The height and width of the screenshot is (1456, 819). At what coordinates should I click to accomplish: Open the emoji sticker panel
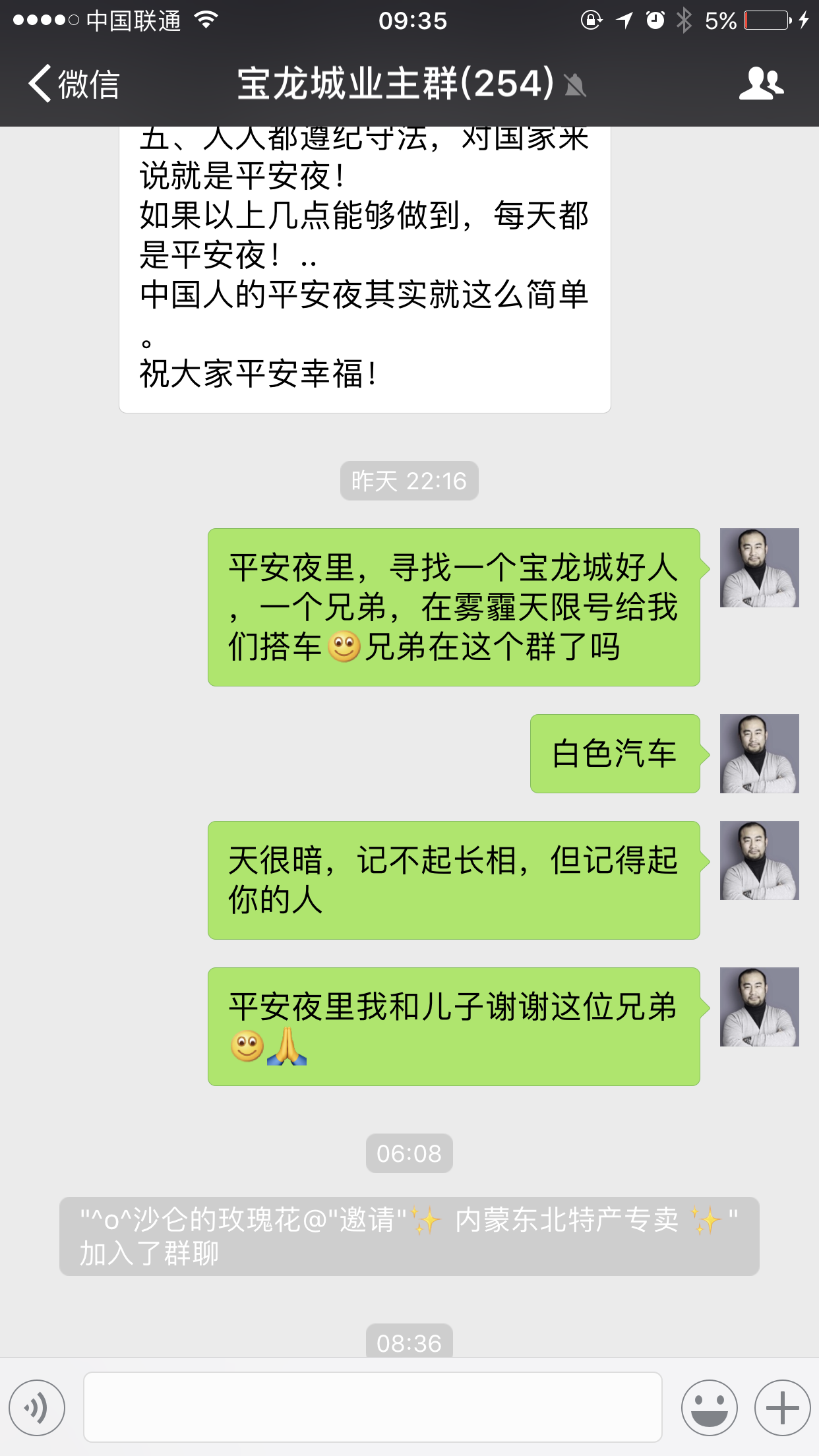pyautogui.click(x=709, y=1408)
